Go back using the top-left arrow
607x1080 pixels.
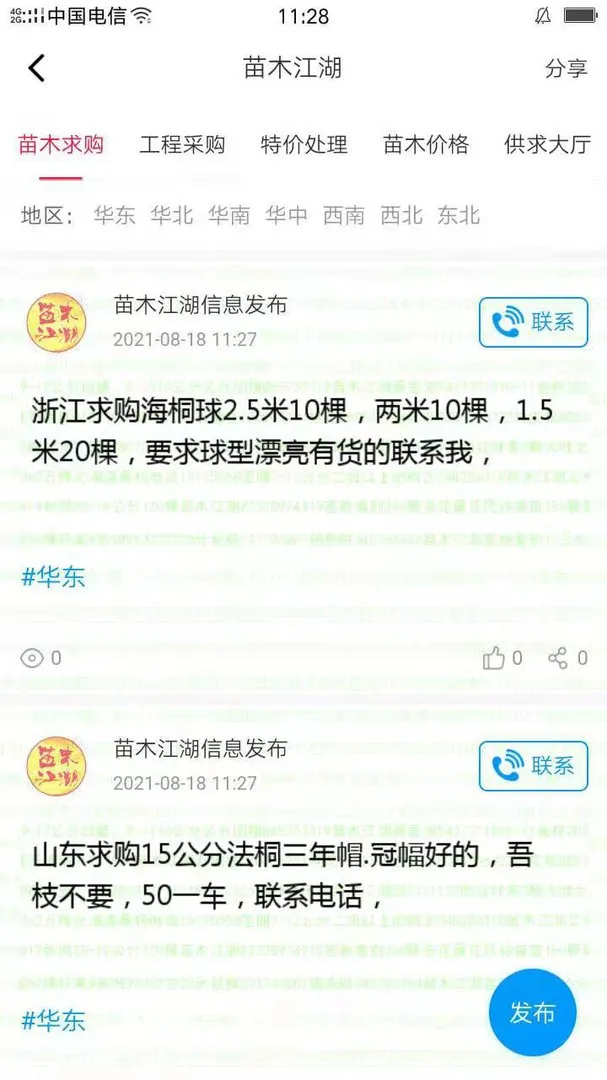coord(37,68)
